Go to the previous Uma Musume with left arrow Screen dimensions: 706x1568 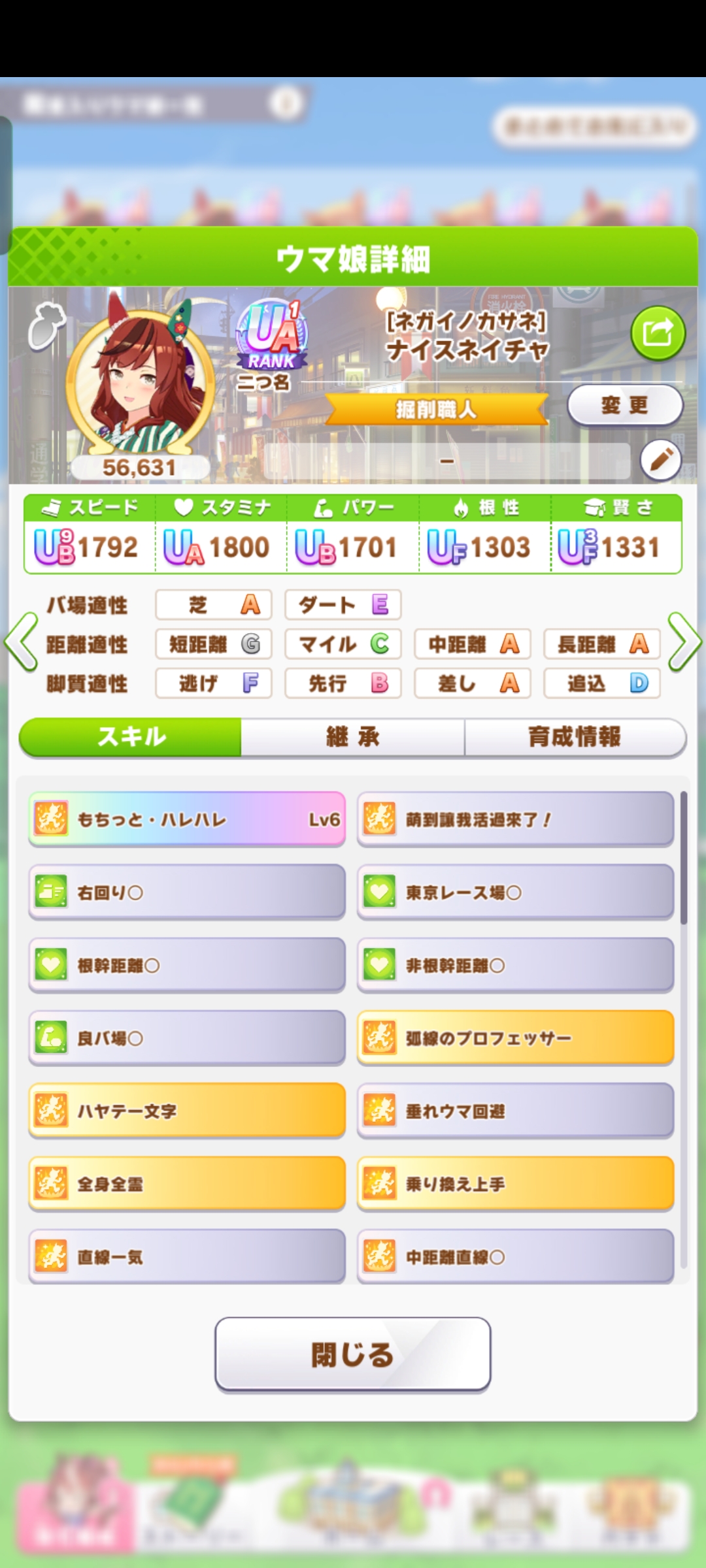(x=22, y=642)
